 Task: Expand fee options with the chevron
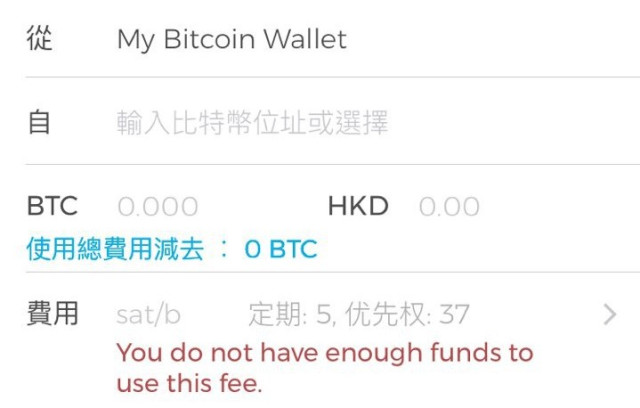pos(610,315)
